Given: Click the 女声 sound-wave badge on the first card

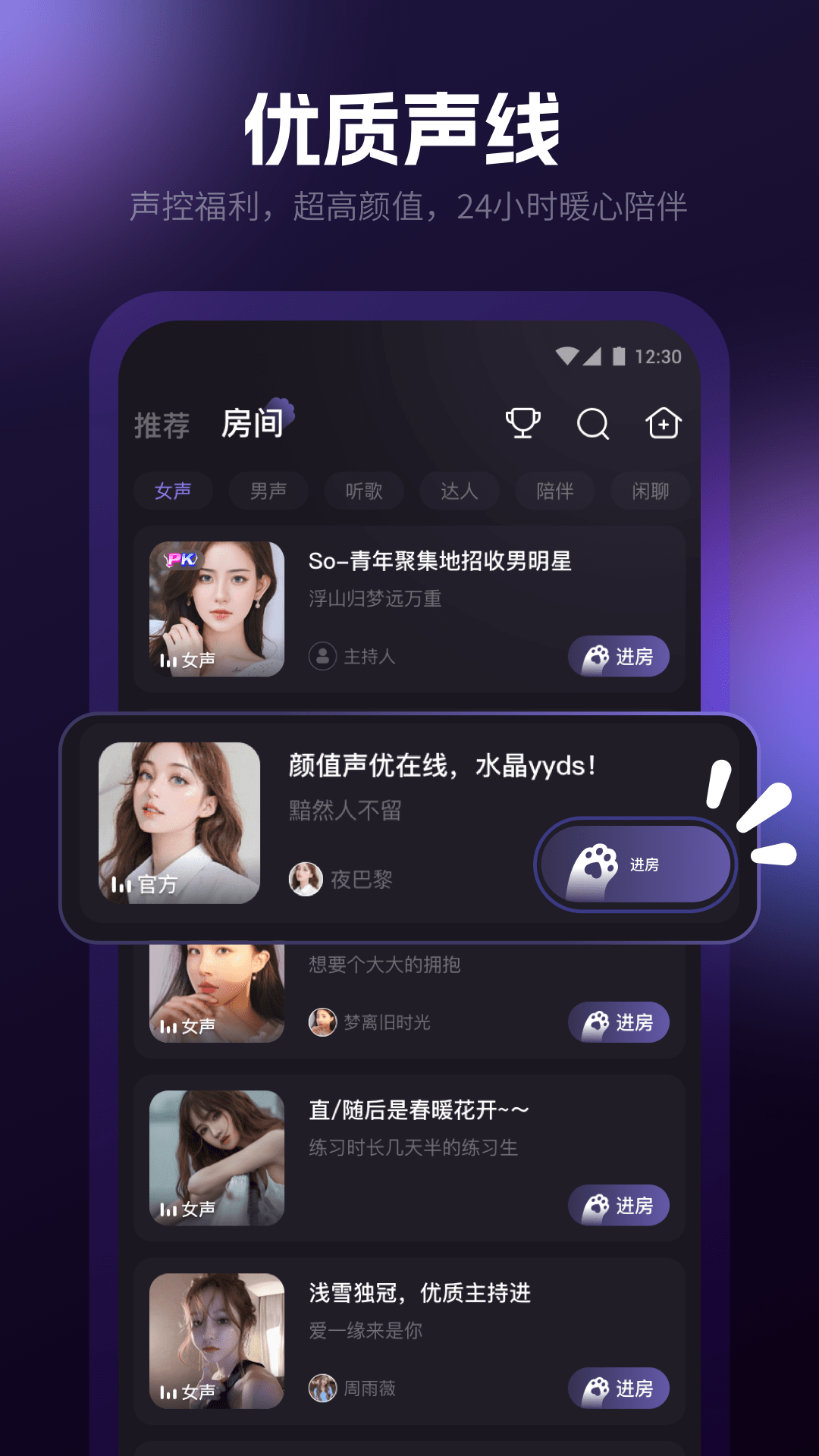Looking at the screenshot, I should pos(185,661).
